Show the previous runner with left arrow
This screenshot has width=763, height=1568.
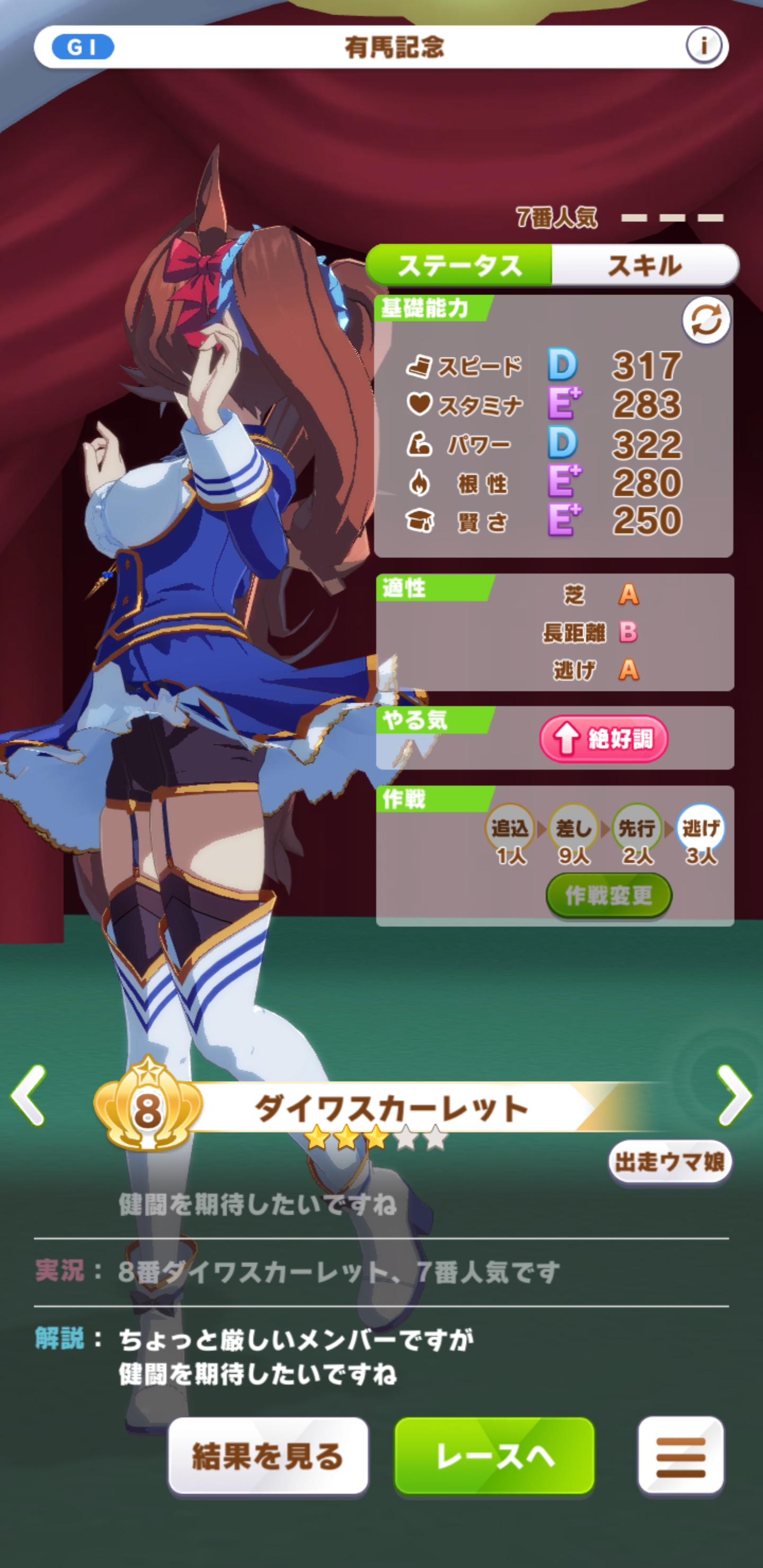pyautogui.click(x=29, y=1095)
